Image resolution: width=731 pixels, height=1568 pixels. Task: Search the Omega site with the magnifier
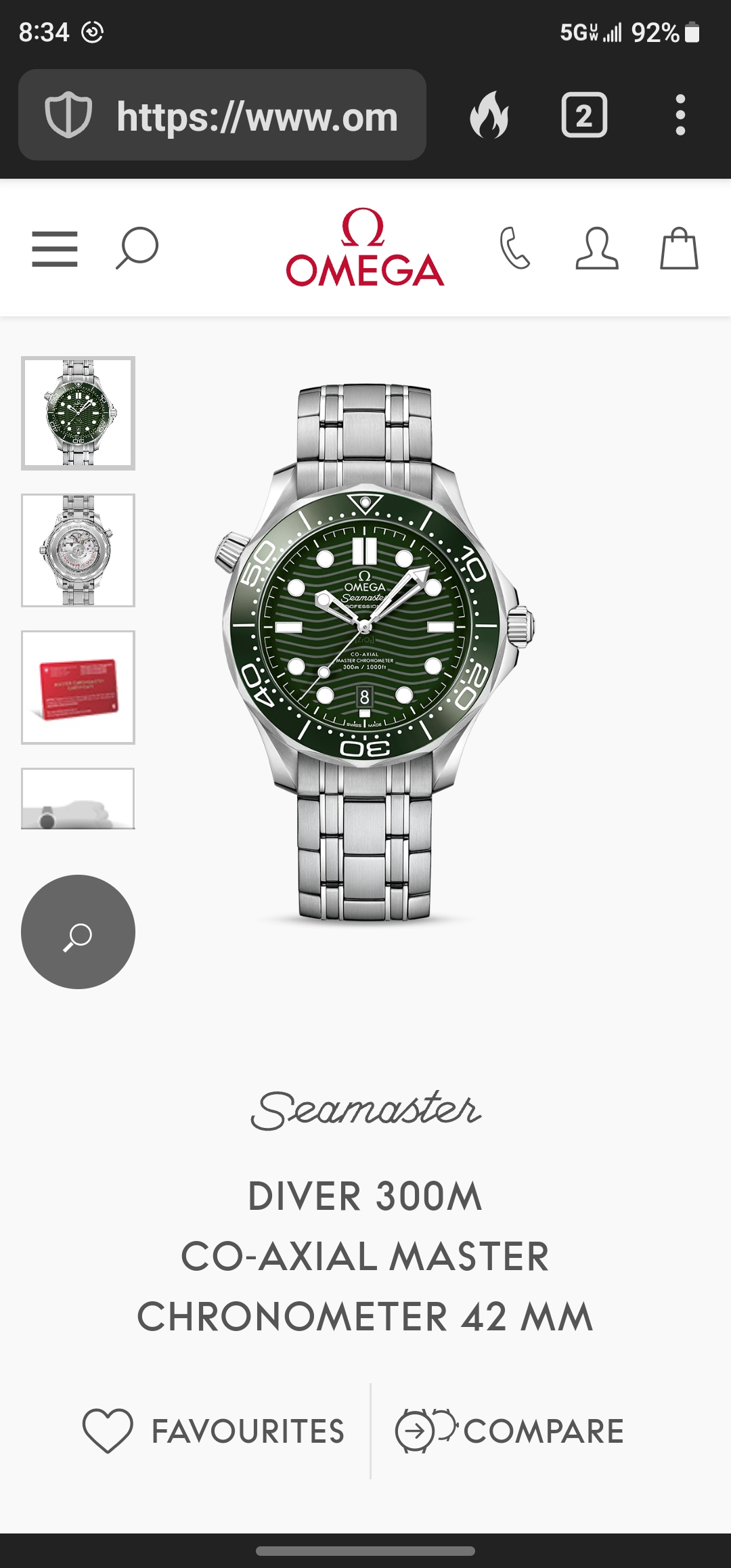pyautogui.click(x=137, y=248)
